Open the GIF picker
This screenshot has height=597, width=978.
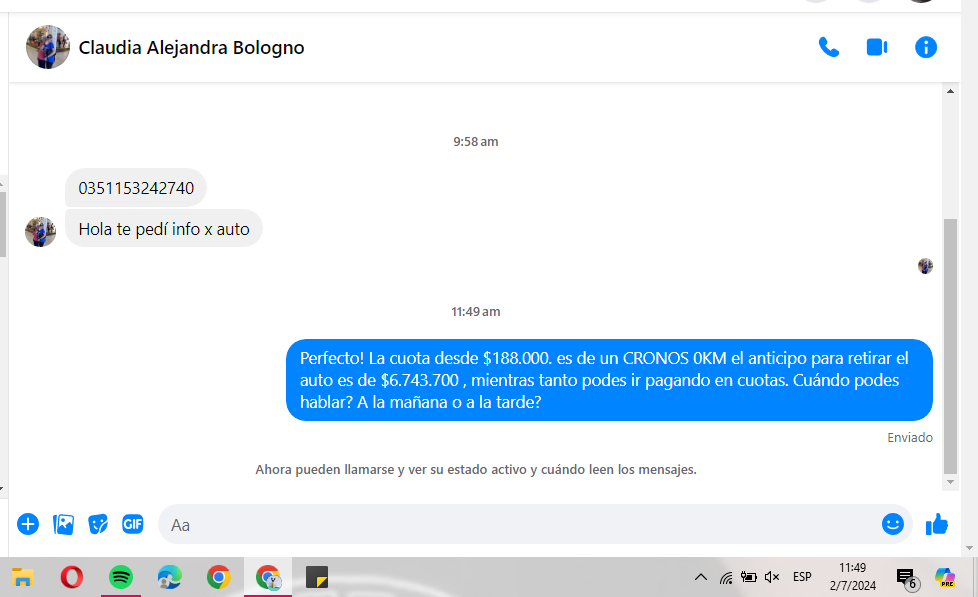(x=133, y=523)
